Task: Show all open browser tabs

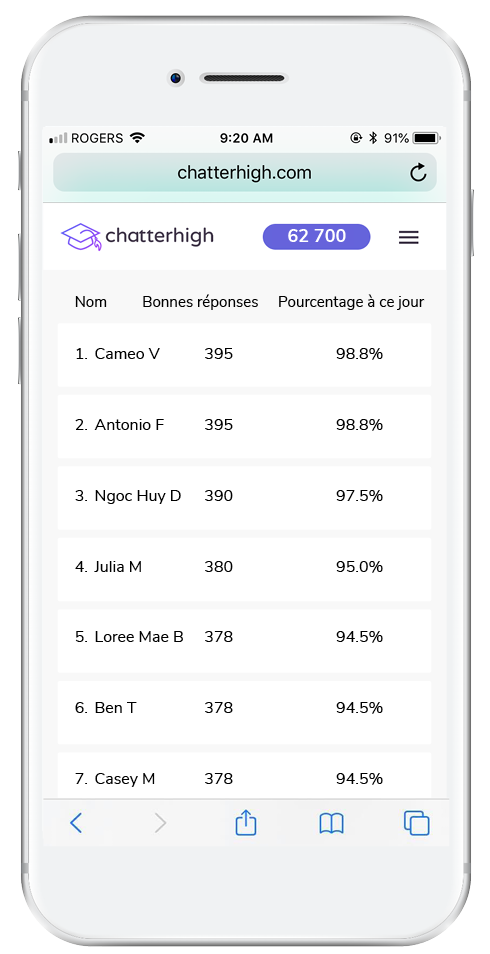Action: click(416, 823)
